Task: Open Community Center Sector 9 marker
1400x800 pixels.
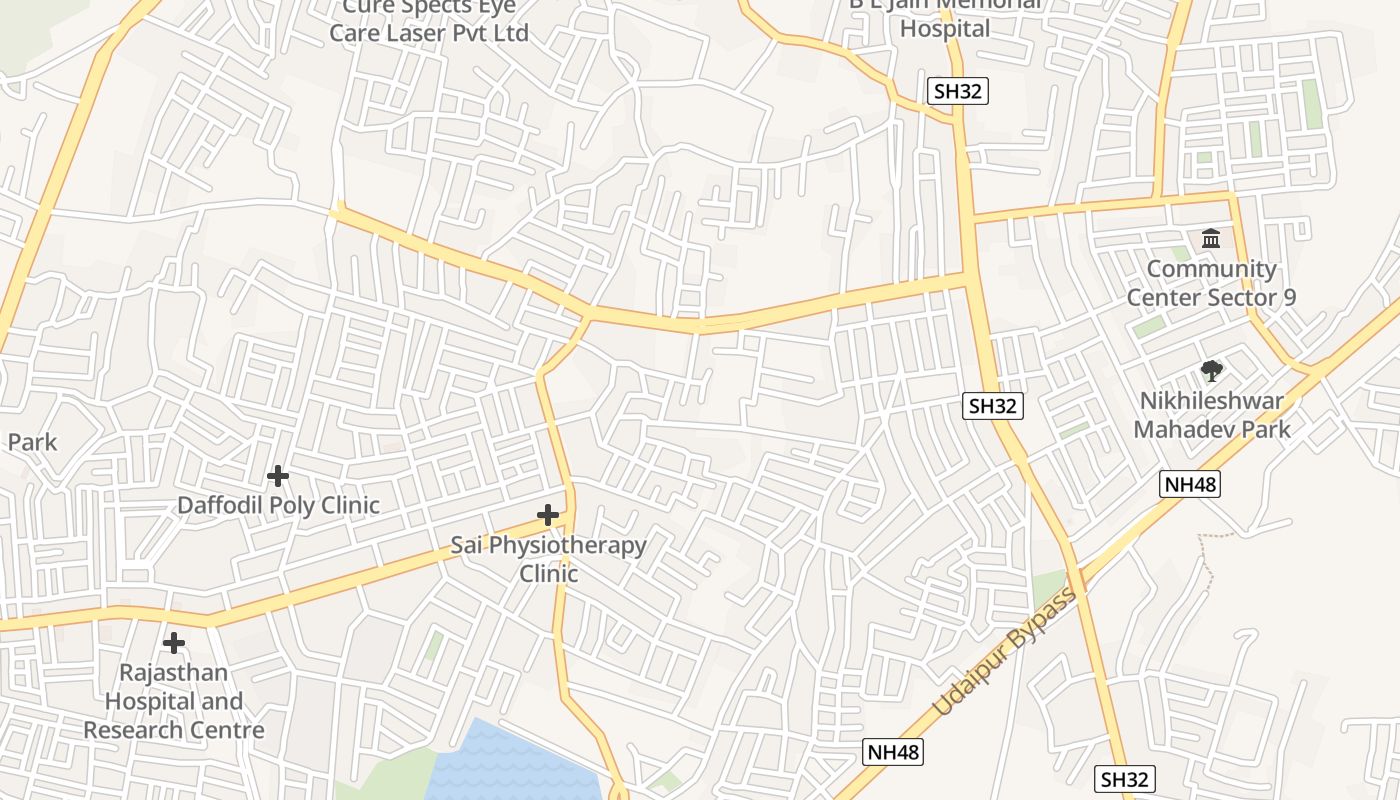Action: 1211,239
